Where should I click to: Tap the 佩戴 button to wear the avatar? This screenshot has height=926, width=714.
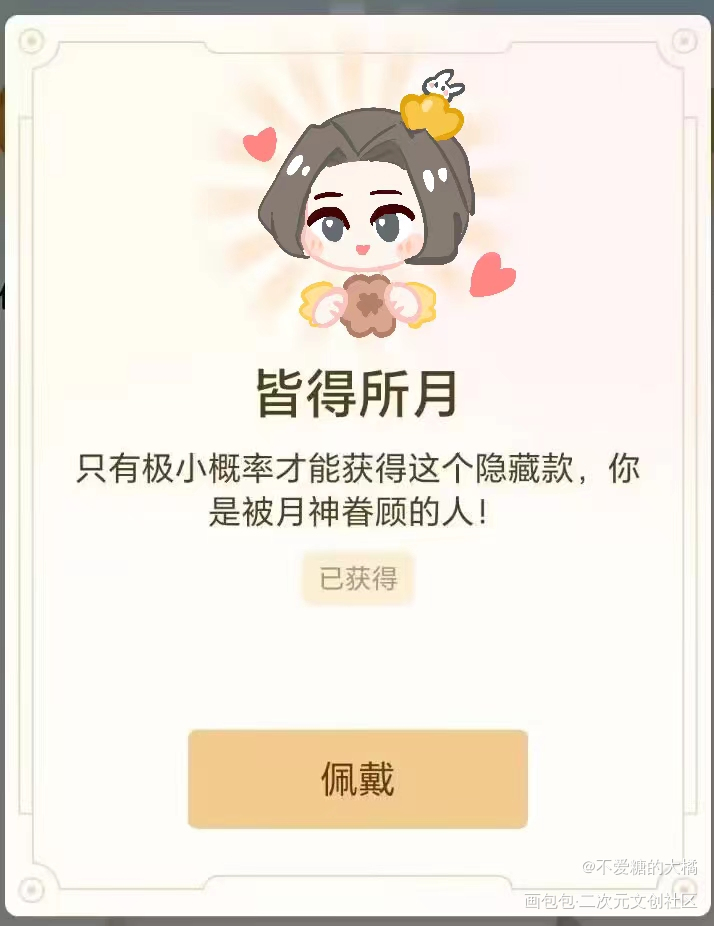click(357, 779)
